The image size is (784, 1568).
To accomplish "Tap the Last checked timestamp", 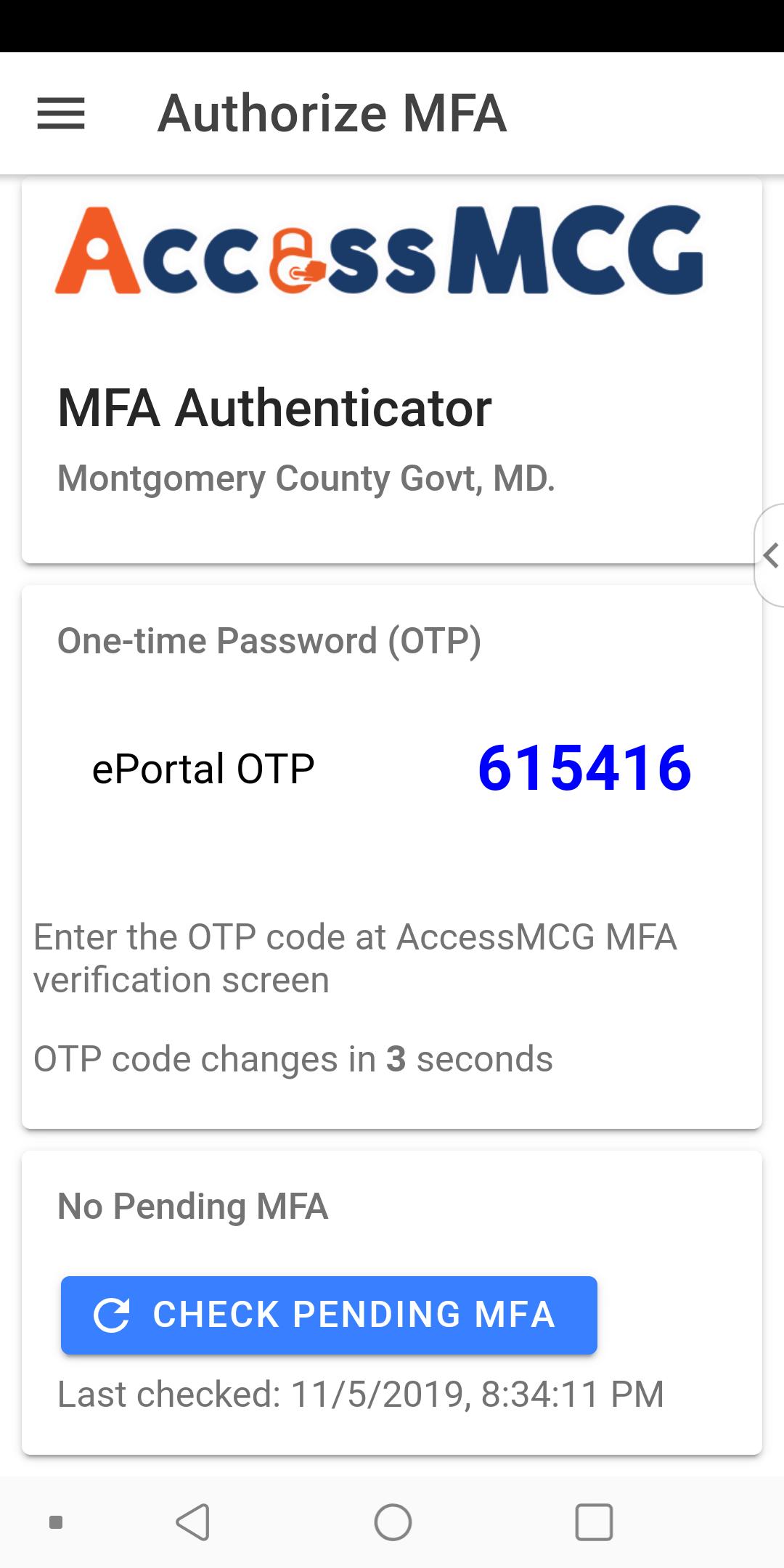I will click(361, 1394).
